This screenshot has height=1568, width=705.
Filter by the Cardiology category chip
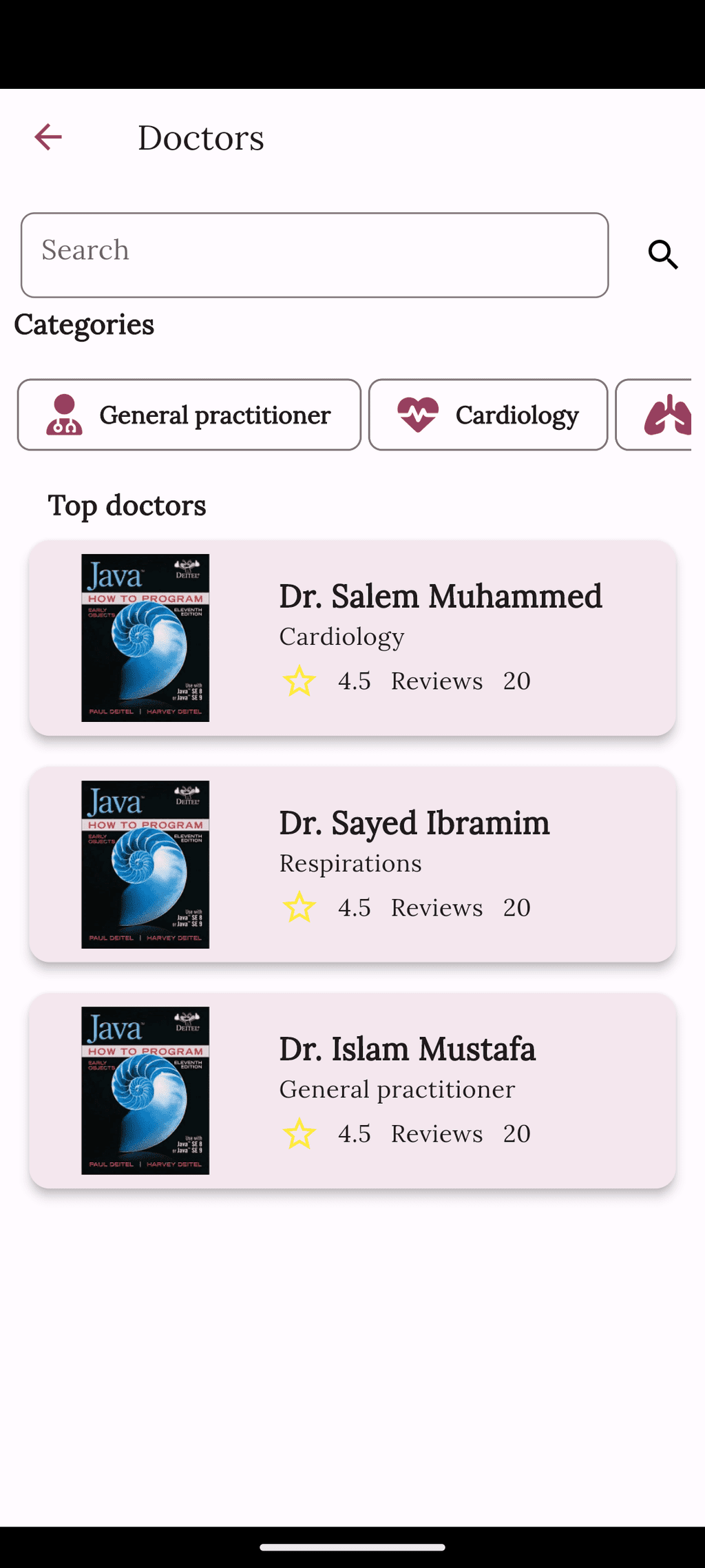[488, 415]
